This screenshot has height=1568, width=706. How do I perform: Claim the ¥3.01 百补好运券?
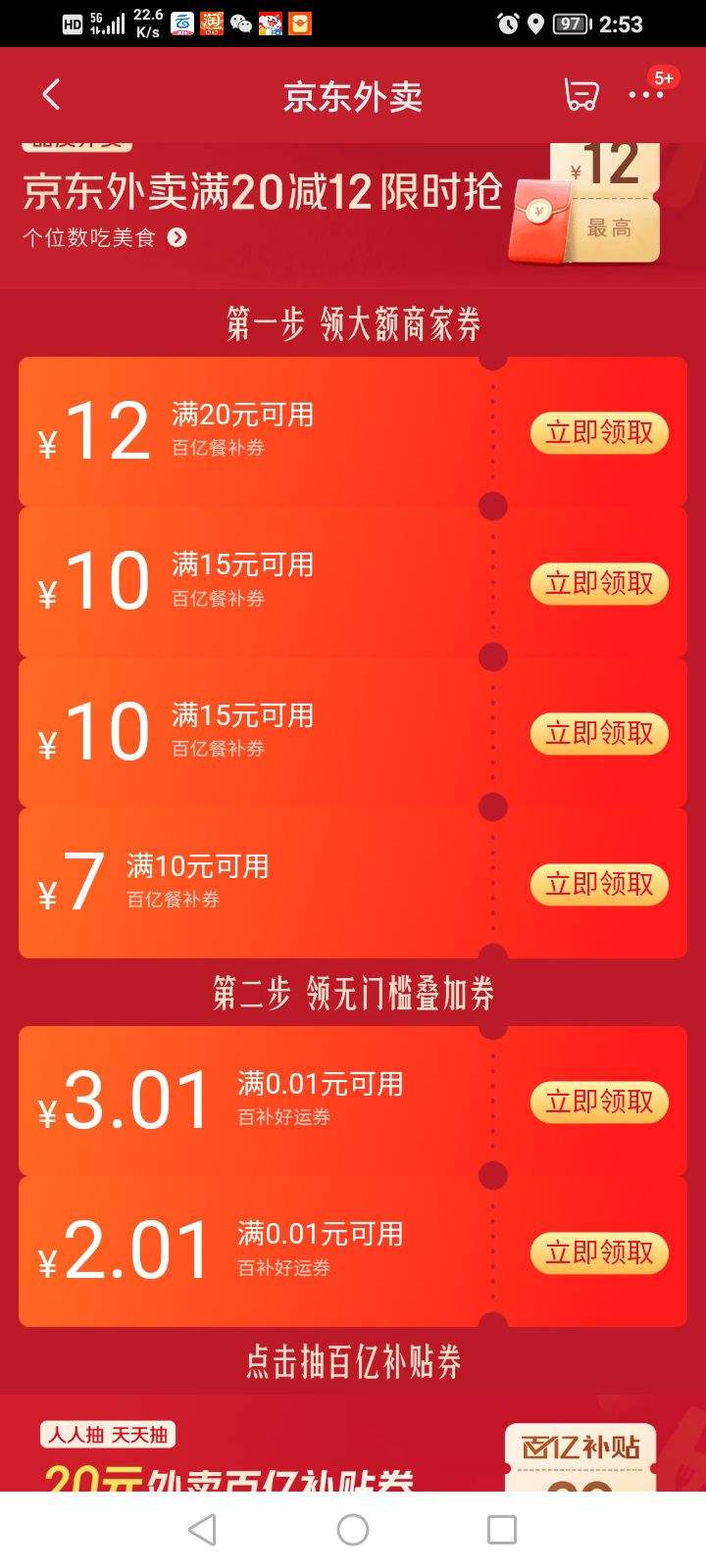(x=599, y=1102)
